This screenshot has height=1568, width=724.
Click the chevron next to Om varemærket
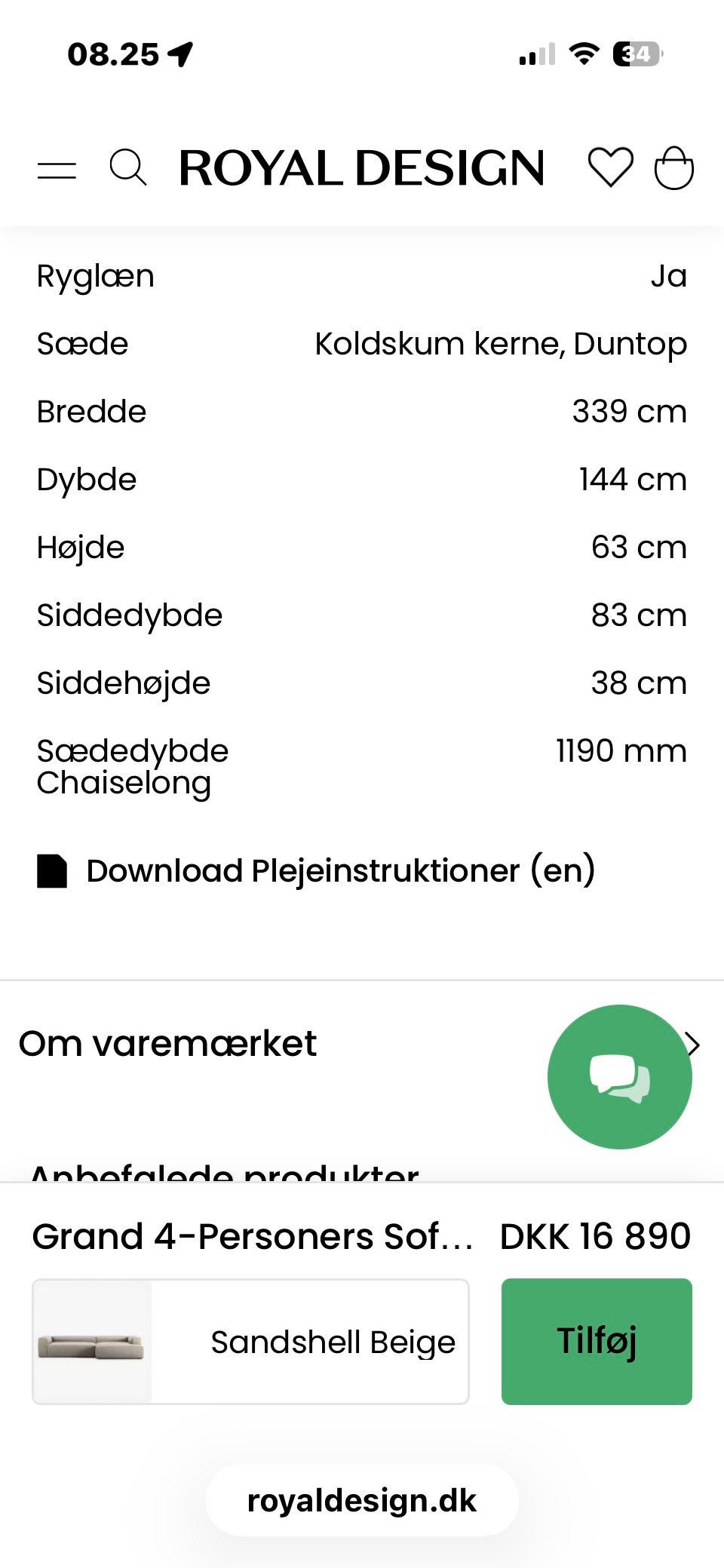click(x=695, y=1045)
